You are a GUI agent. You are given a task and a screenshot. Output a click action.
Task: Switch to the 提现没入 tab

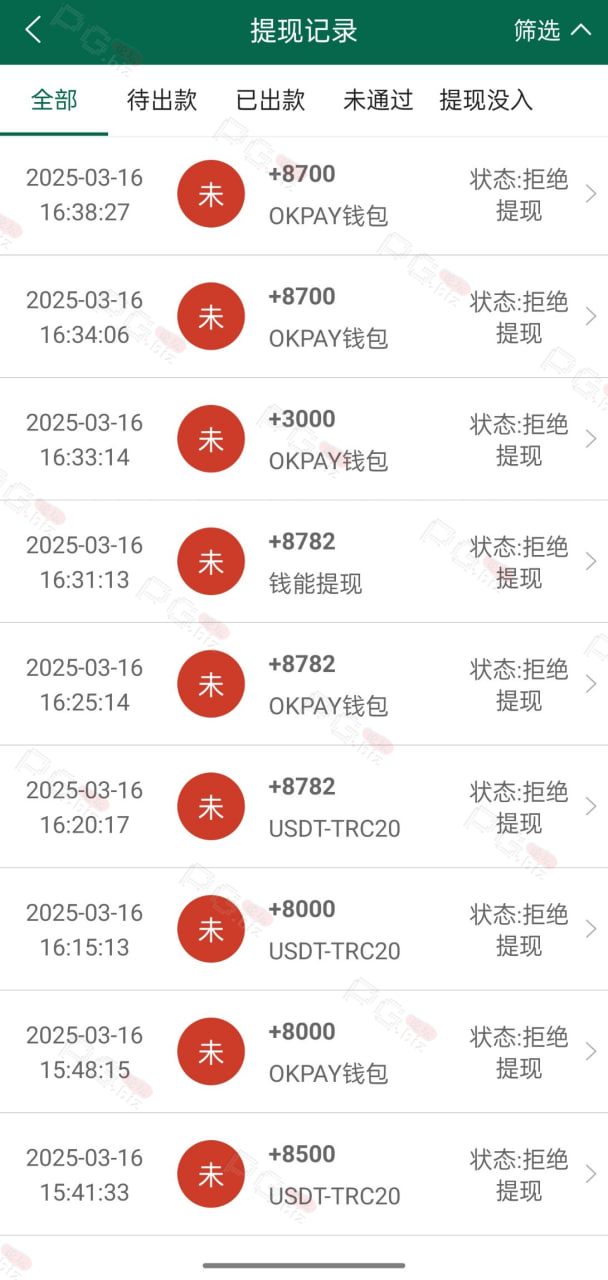[486, 100]
